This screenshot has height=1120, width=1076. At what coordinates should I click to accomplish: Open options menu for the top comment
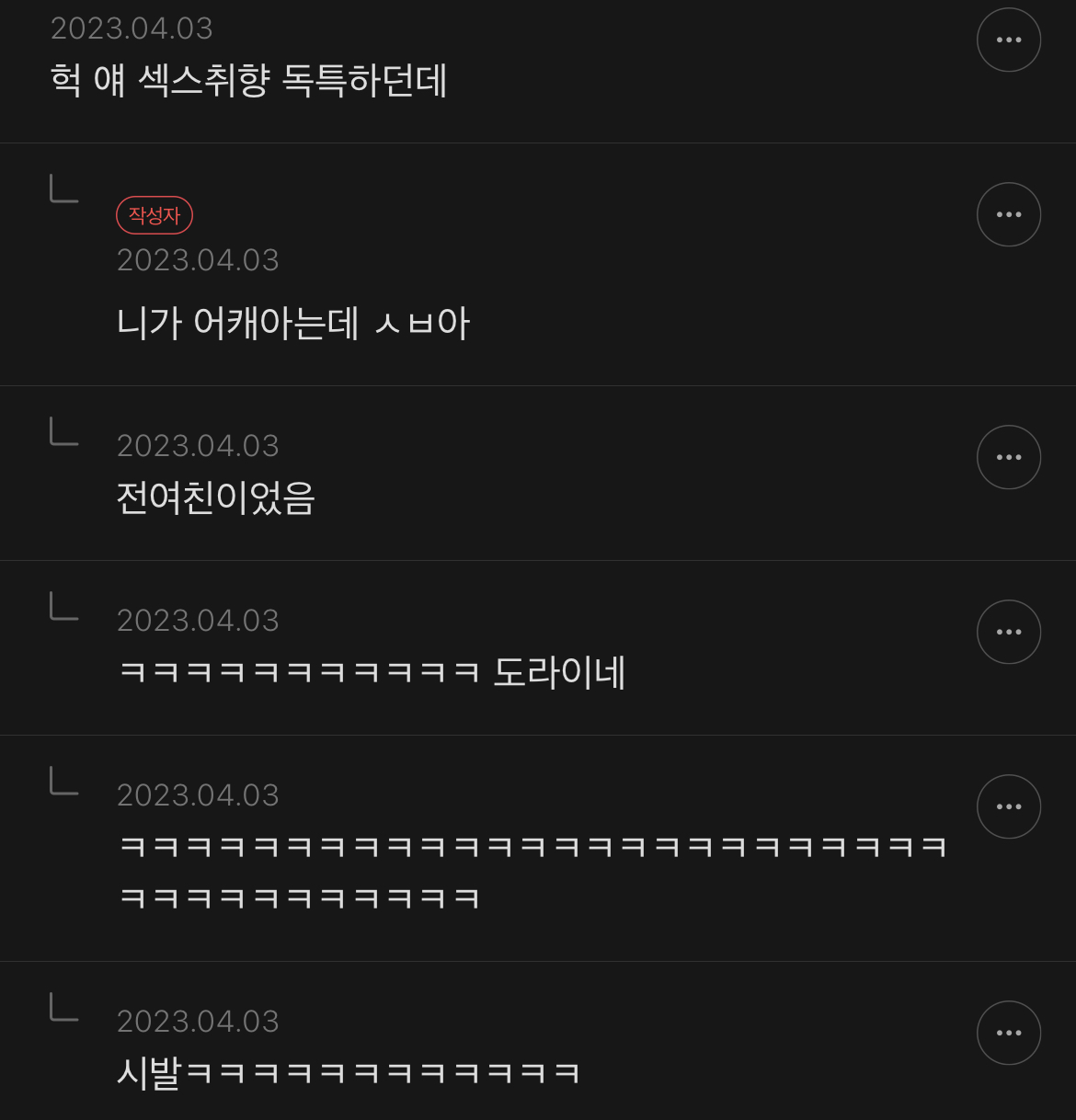click(1009, 39)
